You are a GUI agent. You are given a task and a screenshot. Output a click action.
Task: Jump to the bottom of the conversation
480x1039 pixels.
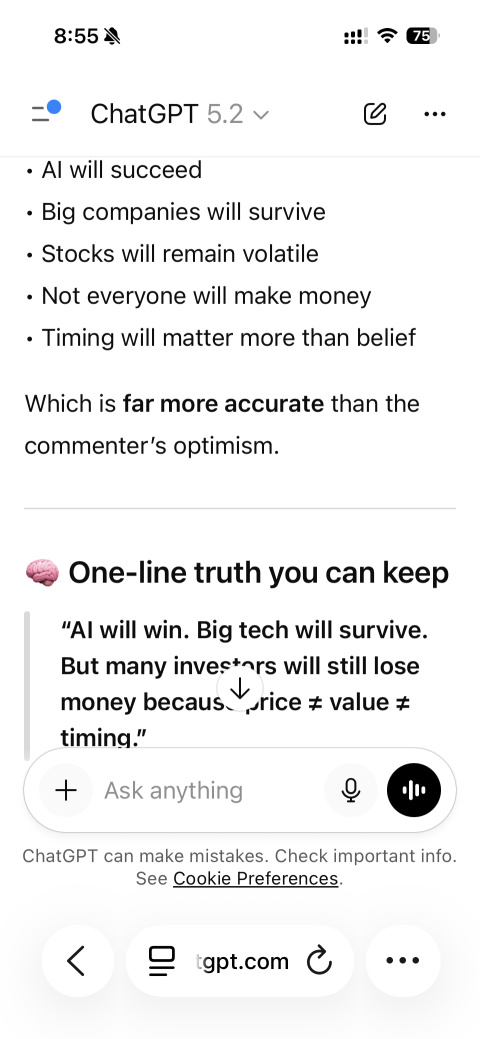(239, 689)
